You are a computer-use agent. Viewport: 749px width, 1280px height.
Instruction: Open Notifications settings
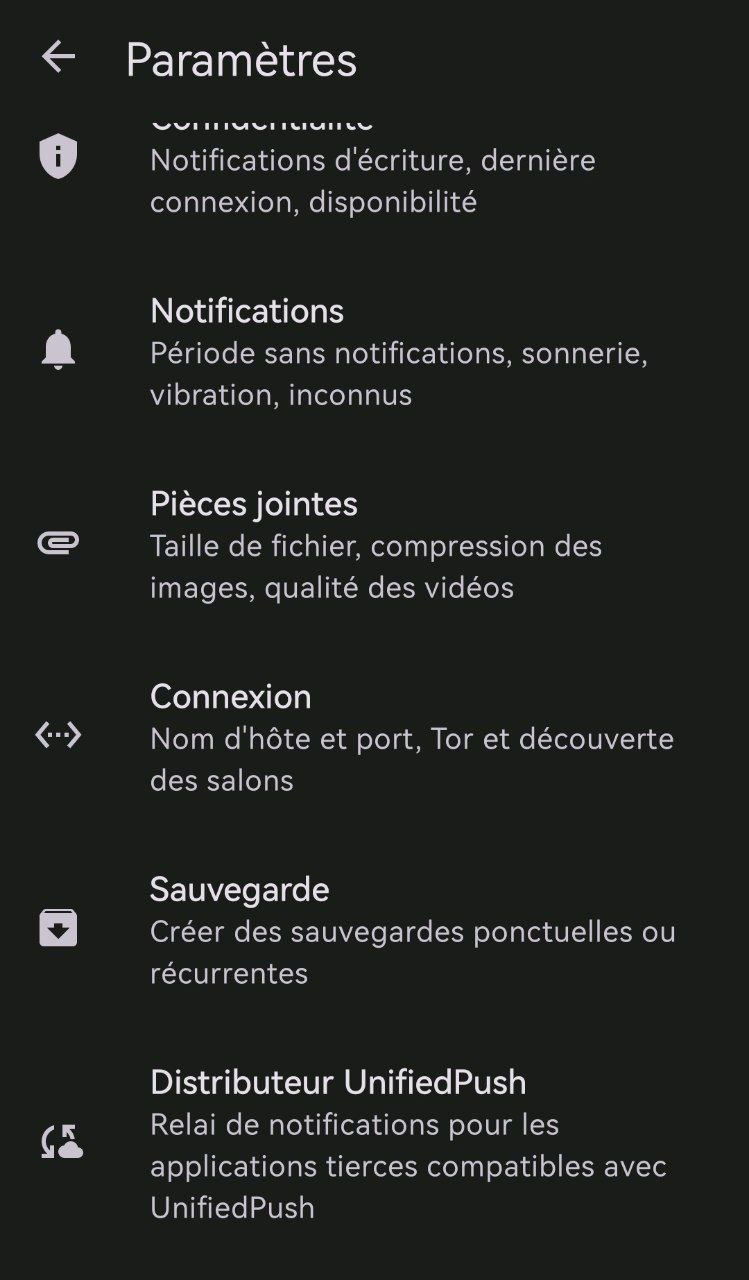[372, 352]
